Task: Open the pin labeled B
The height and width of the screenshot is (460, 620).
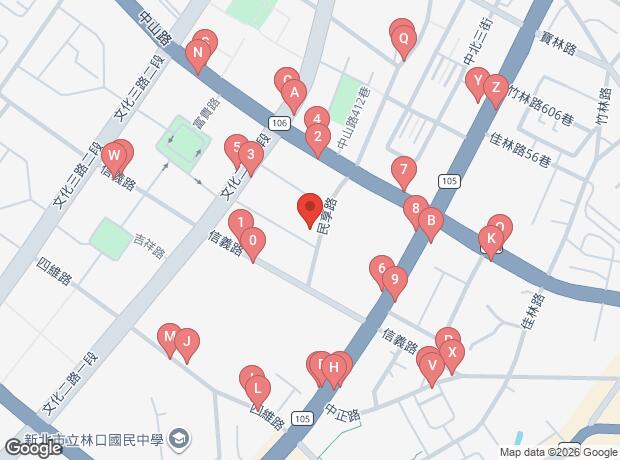Action: (430, 221)
